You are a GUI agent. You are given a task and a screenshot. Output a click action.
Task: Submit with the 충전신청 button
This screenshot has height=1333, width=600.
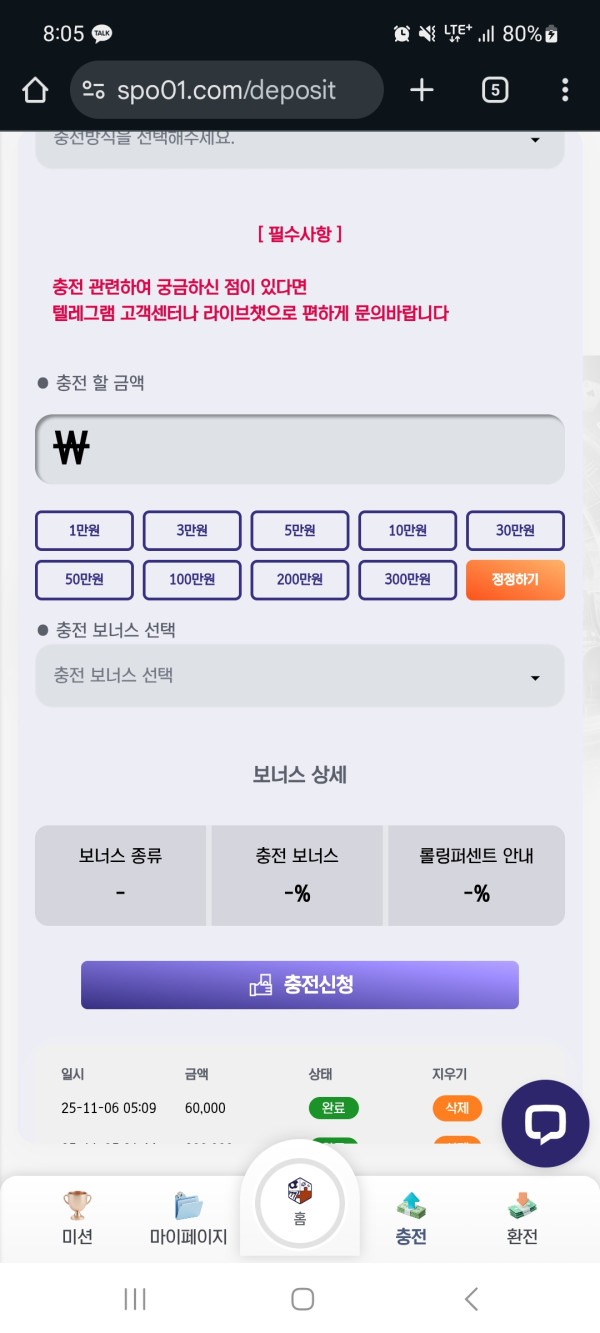[300, 985]
